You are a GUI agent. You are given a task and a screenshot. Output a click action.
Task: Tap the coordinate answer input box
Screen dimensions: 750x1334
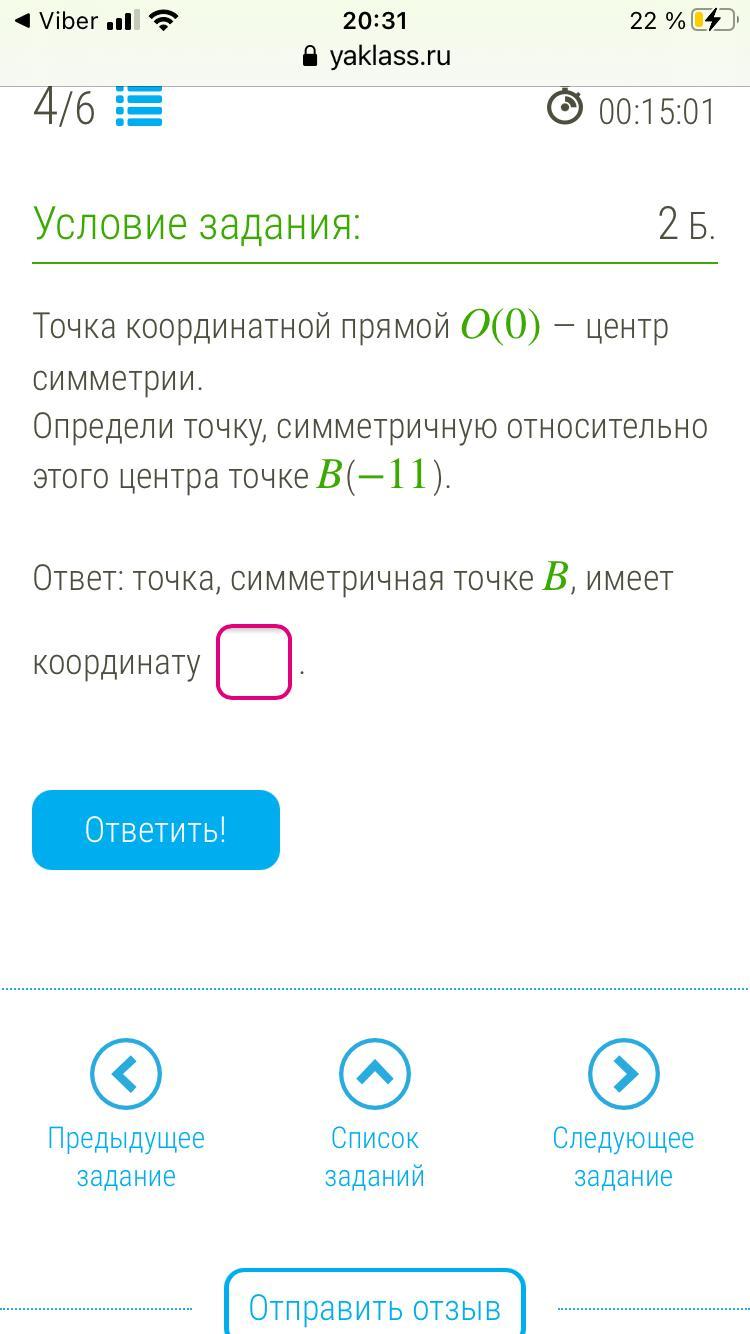click(254, 662)
